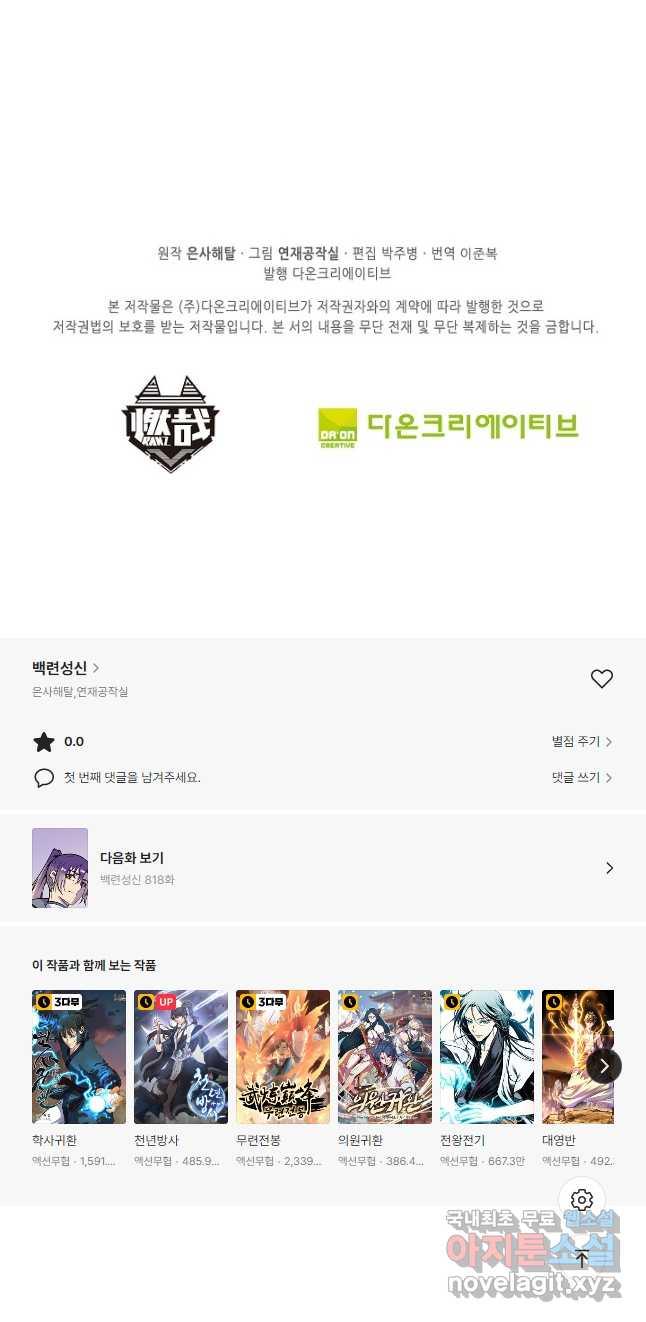Jump back to top with the up arrow
The height and width of the screenshot is (1322, 646).
pos(582,1259)
